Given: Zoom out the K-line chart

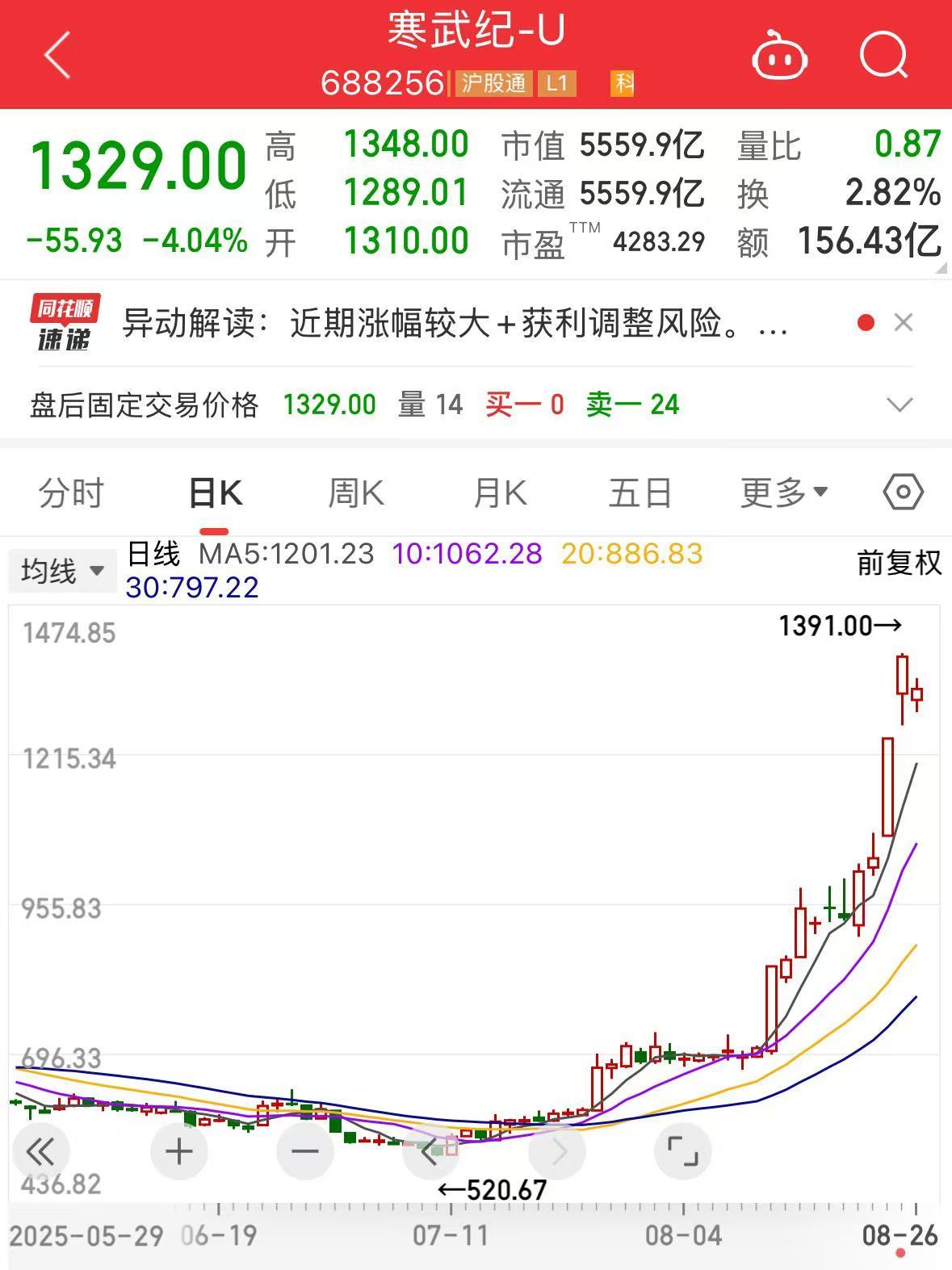Looking at the screenshot, I should point(305,1151).
